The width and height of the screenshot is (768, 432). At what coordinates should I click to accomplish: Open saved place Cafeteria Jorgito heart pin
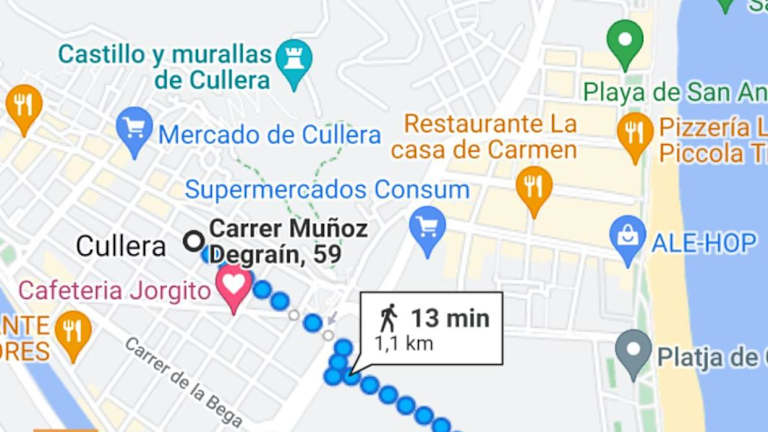(234, 286)
